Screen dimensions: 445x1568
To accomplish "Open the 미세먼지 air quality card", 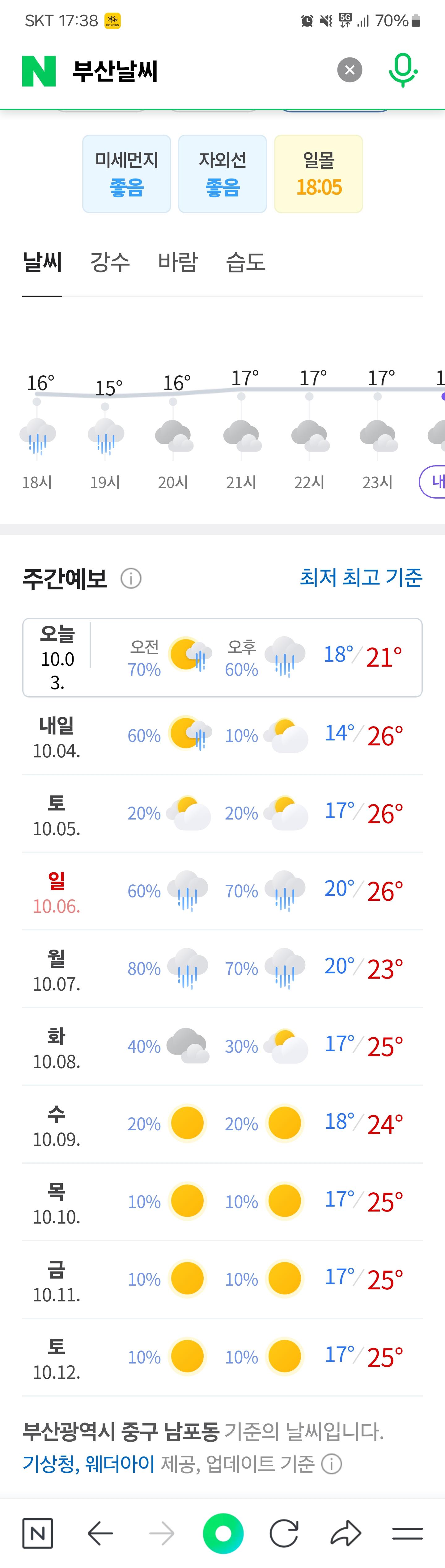I will [x=127, y=174].
